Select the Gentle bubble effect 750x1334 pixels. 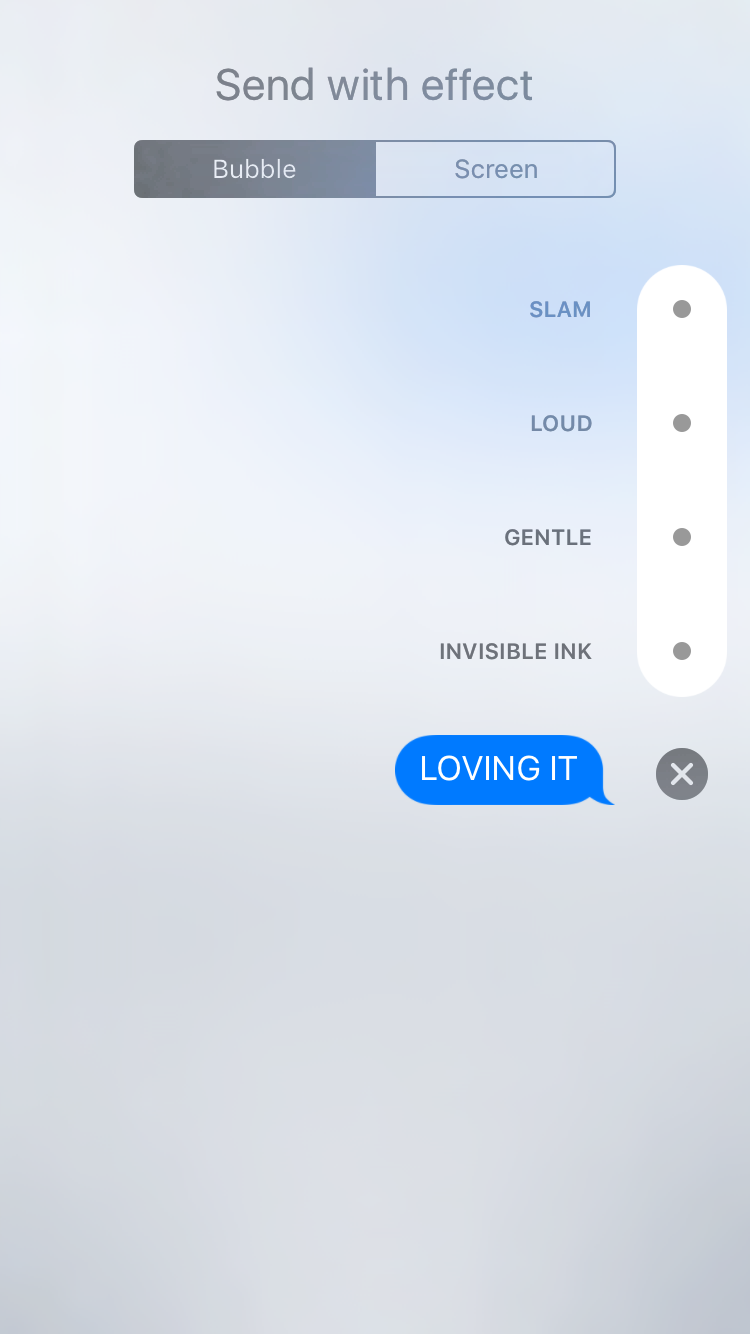coord(682,537)
